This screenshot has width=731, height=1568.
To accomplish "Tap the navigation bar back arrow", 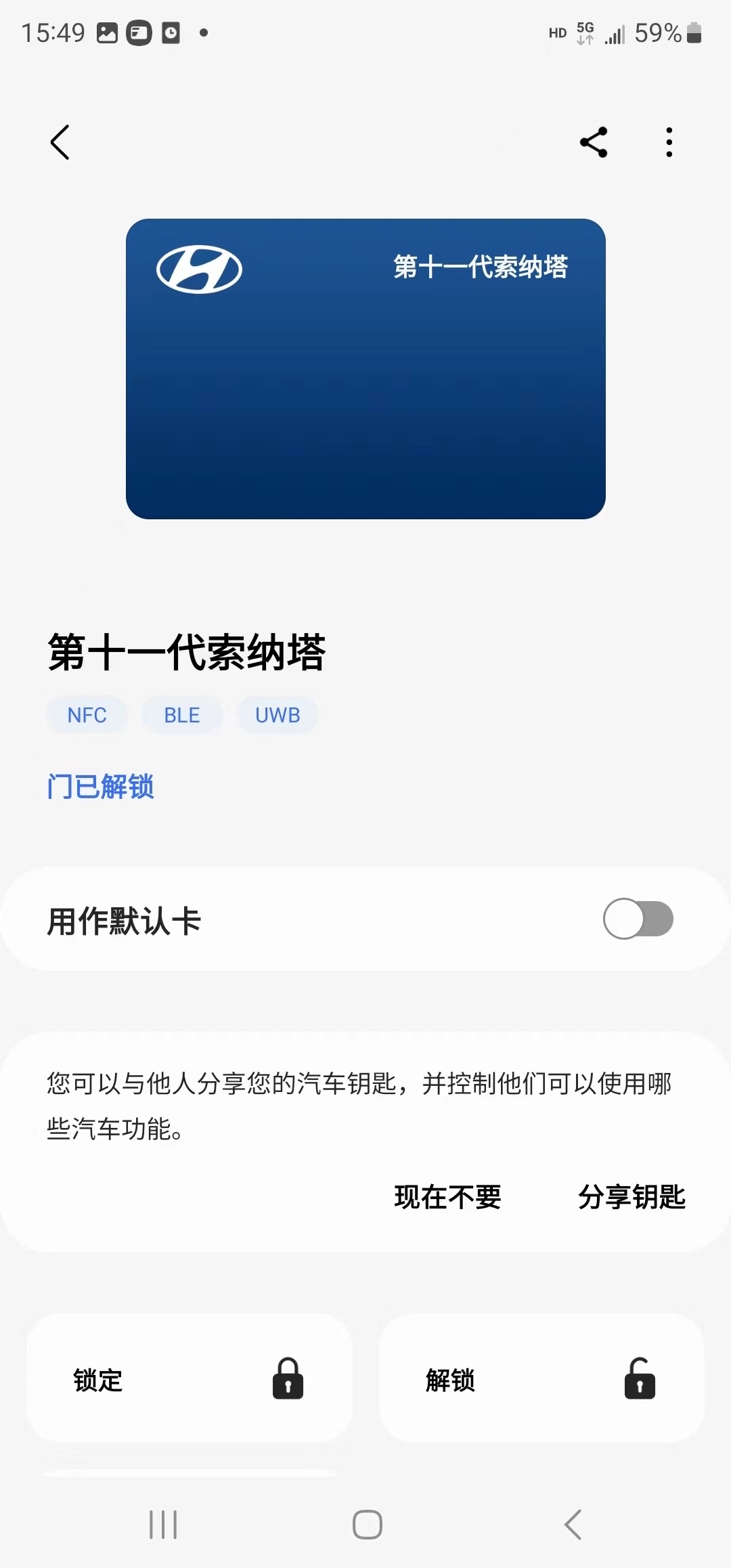I will pos(572,1525).
